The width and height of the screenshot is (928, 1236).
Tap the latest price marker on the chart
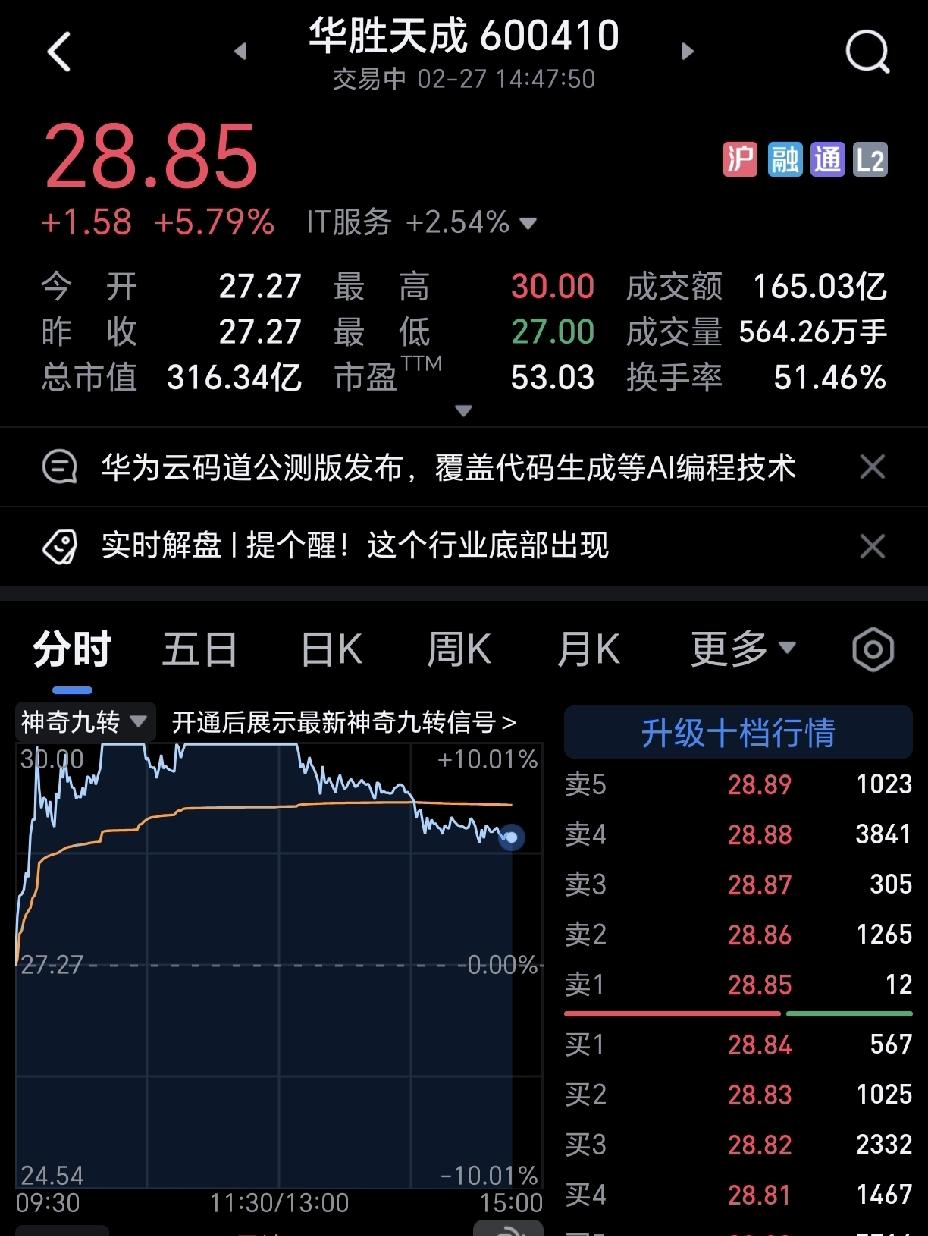coord(510,839)
